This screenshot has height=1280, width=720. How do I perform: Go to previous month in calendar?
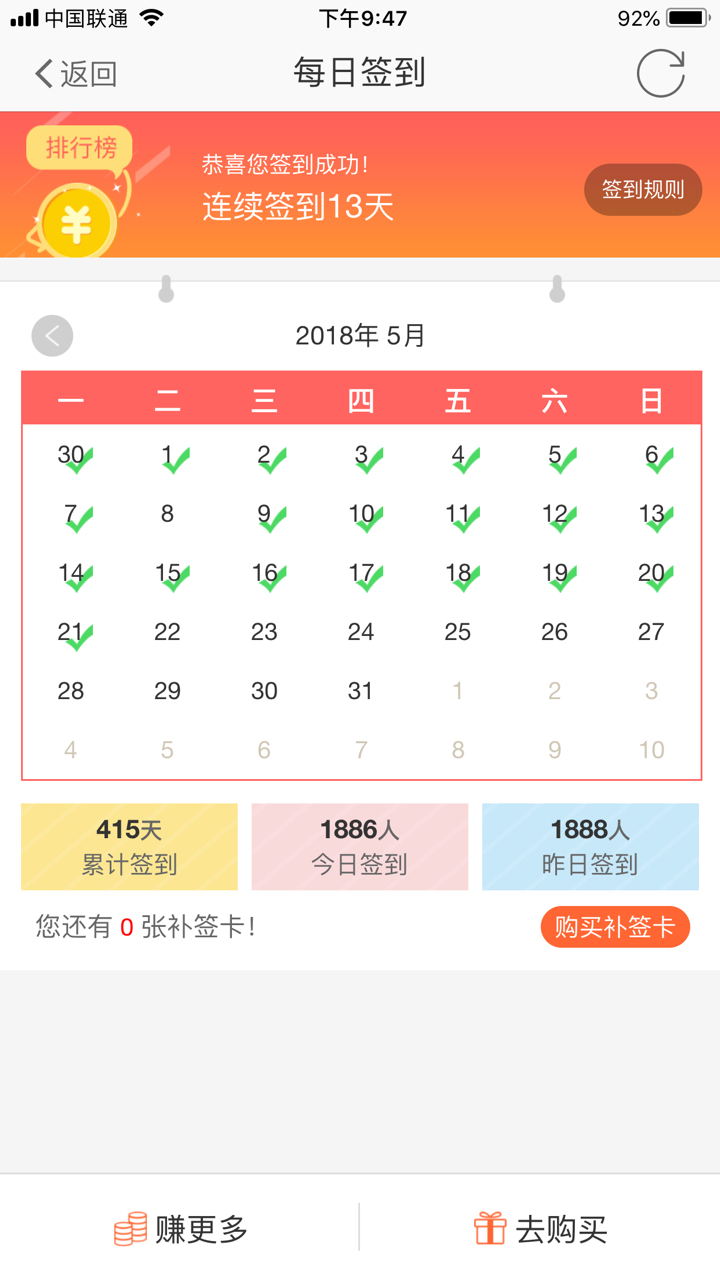52,336
